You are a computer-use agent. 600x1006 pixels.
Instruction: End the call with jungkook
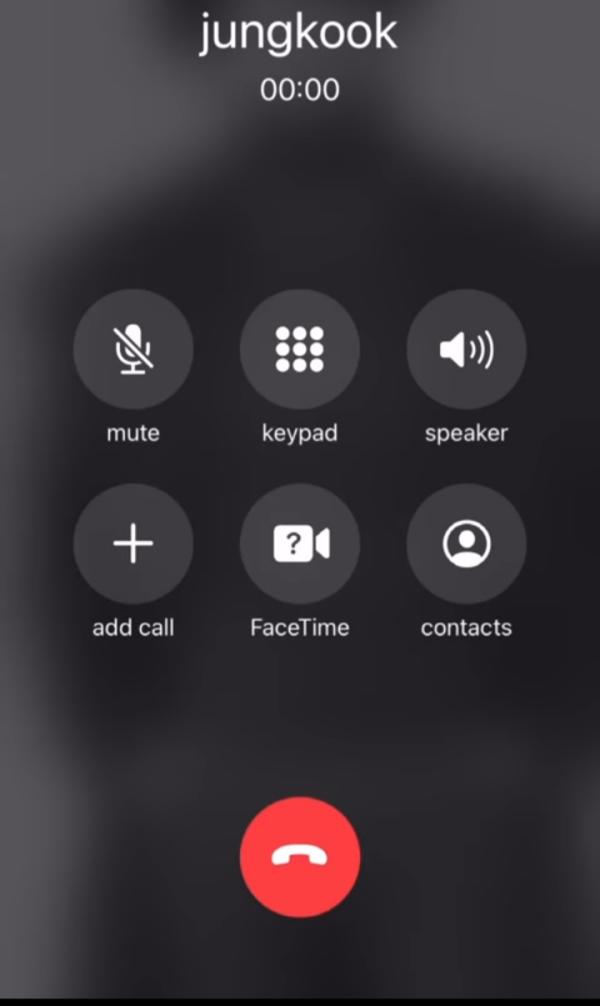coord(300,857)
